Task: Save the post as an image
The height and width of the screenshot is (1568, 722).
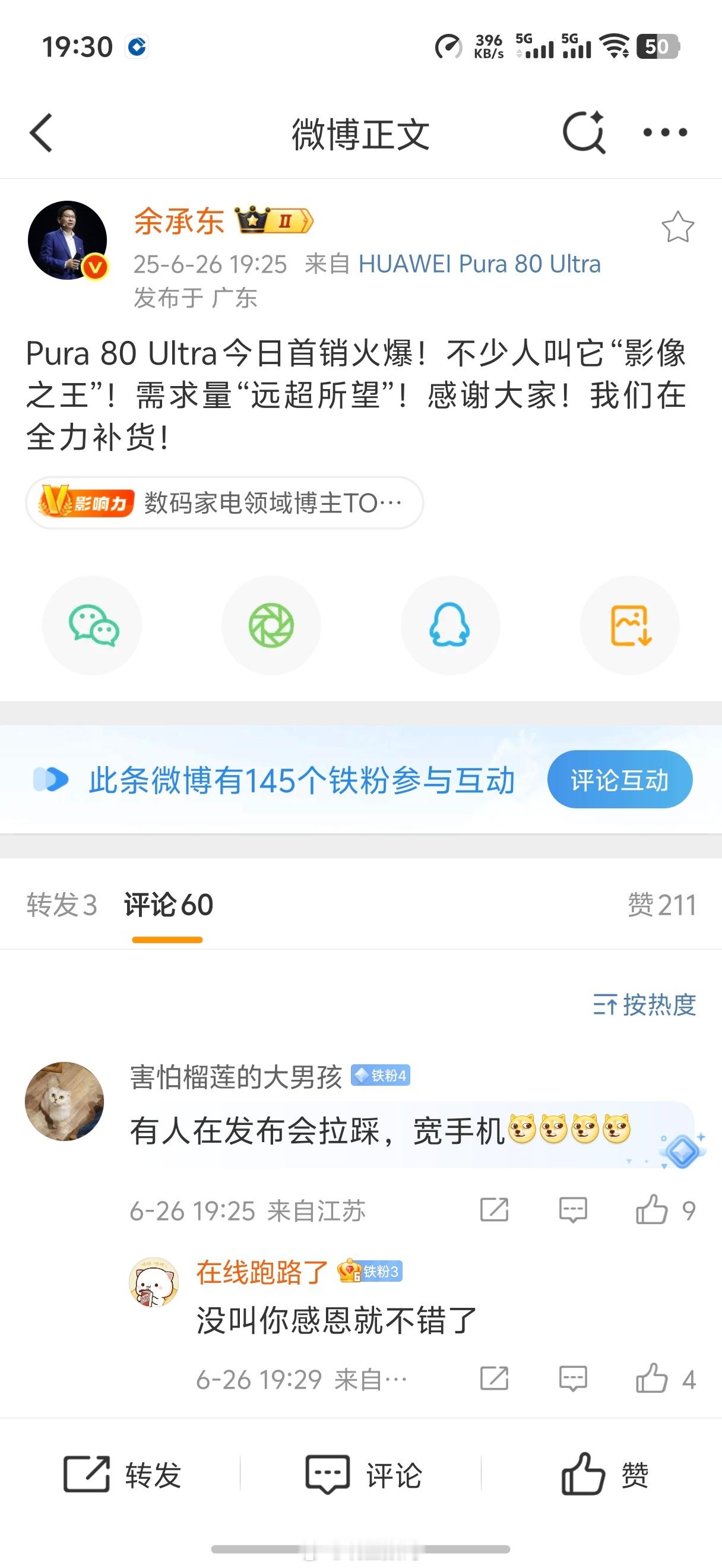Action: (629, 625)
